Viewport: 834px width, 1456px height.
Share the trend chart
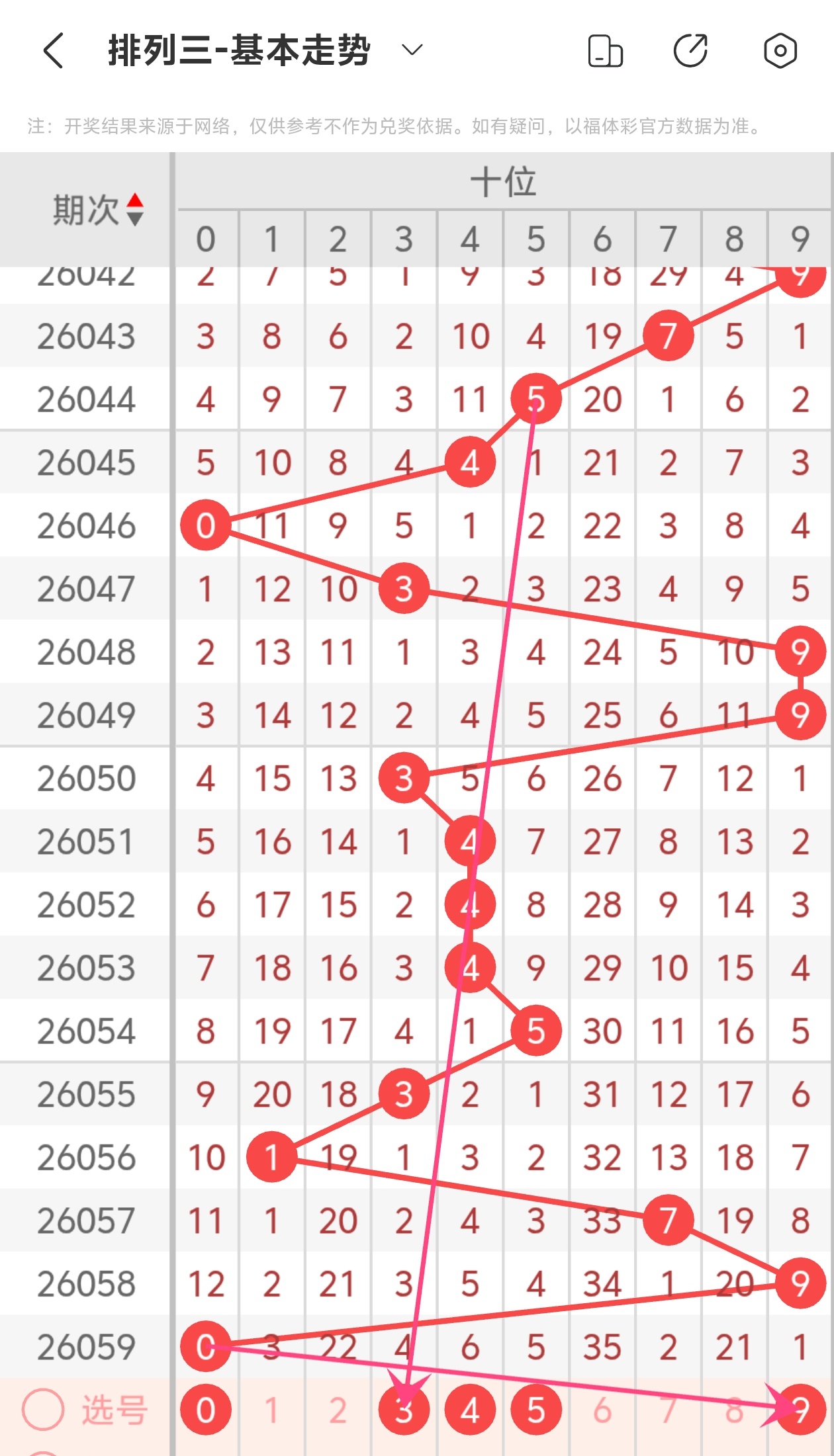(x=690, y=51)
